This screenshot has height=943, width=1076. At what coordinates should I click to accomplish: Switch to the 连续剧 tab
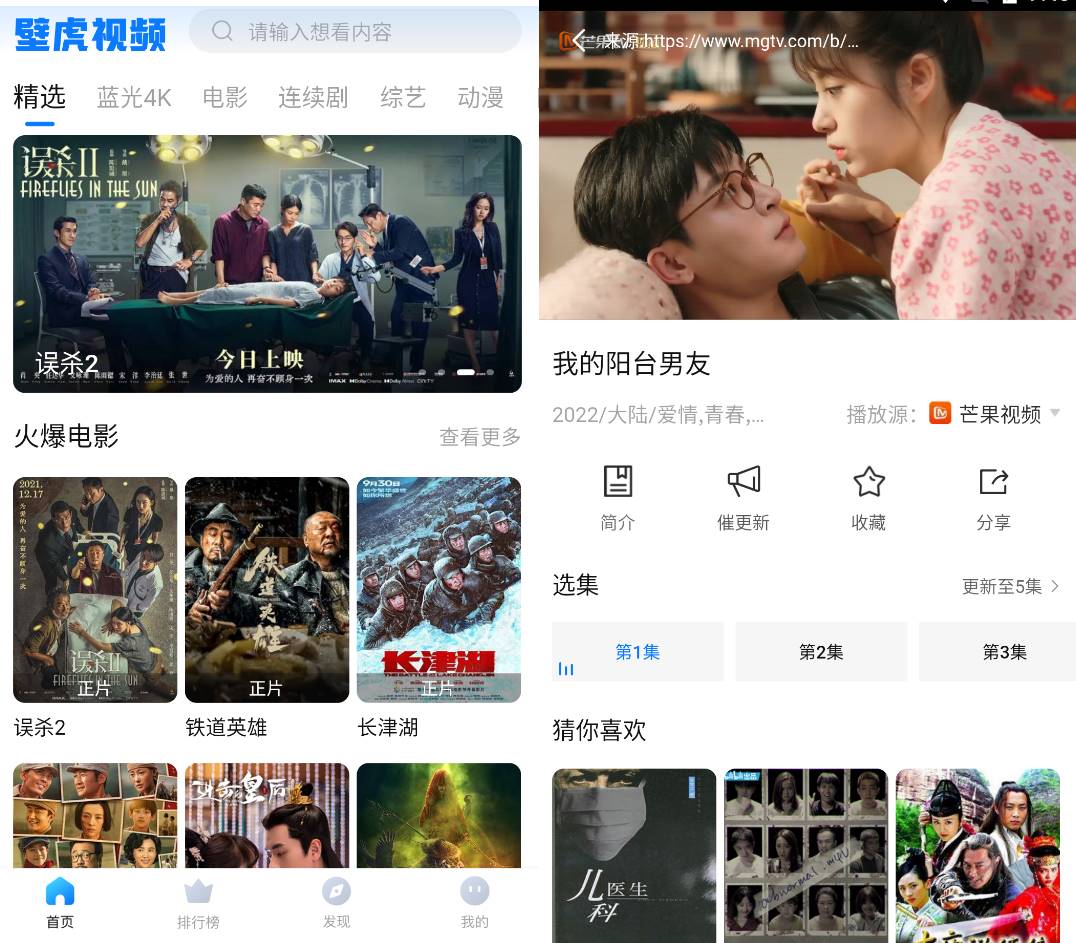point(313,97)
